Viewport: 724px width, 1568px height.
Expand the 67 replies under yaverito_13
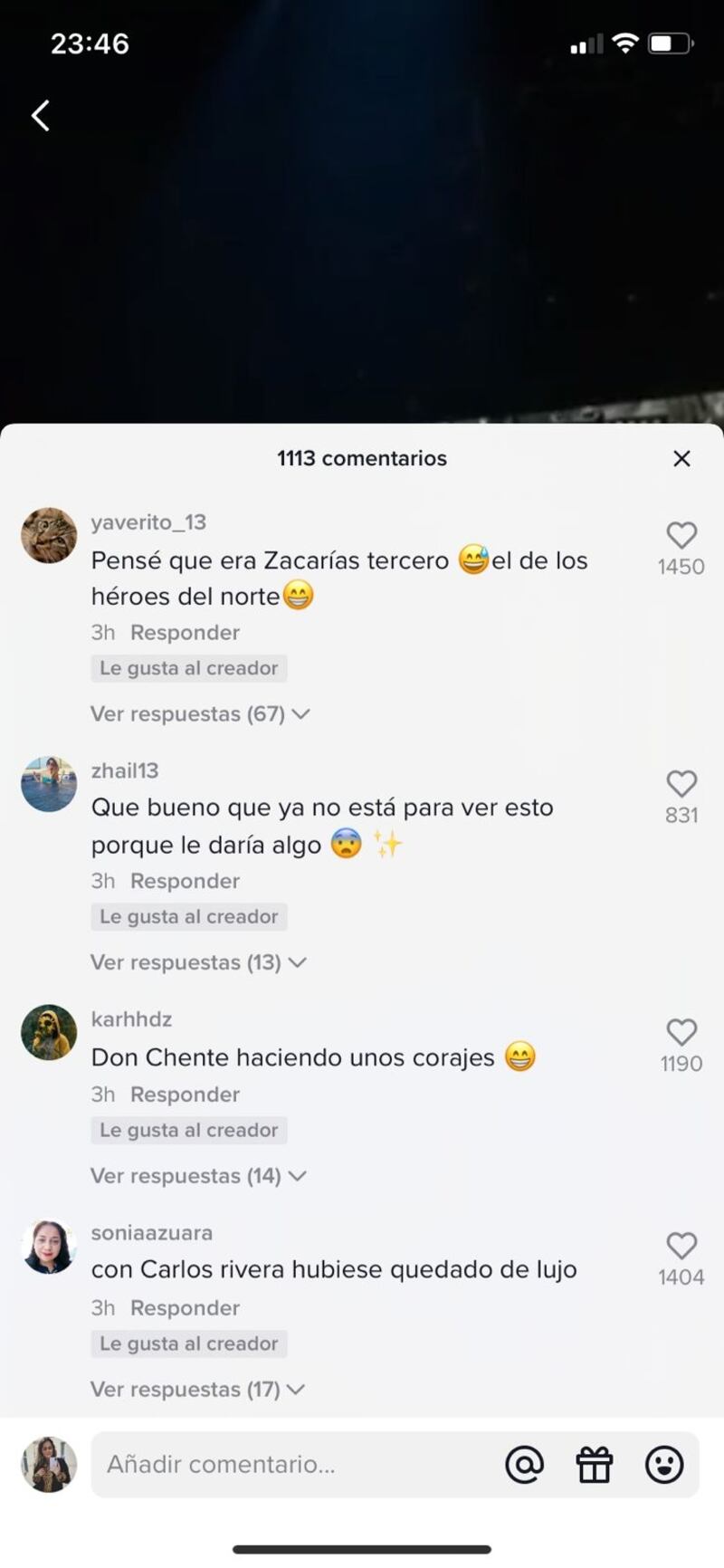point(199,714)
